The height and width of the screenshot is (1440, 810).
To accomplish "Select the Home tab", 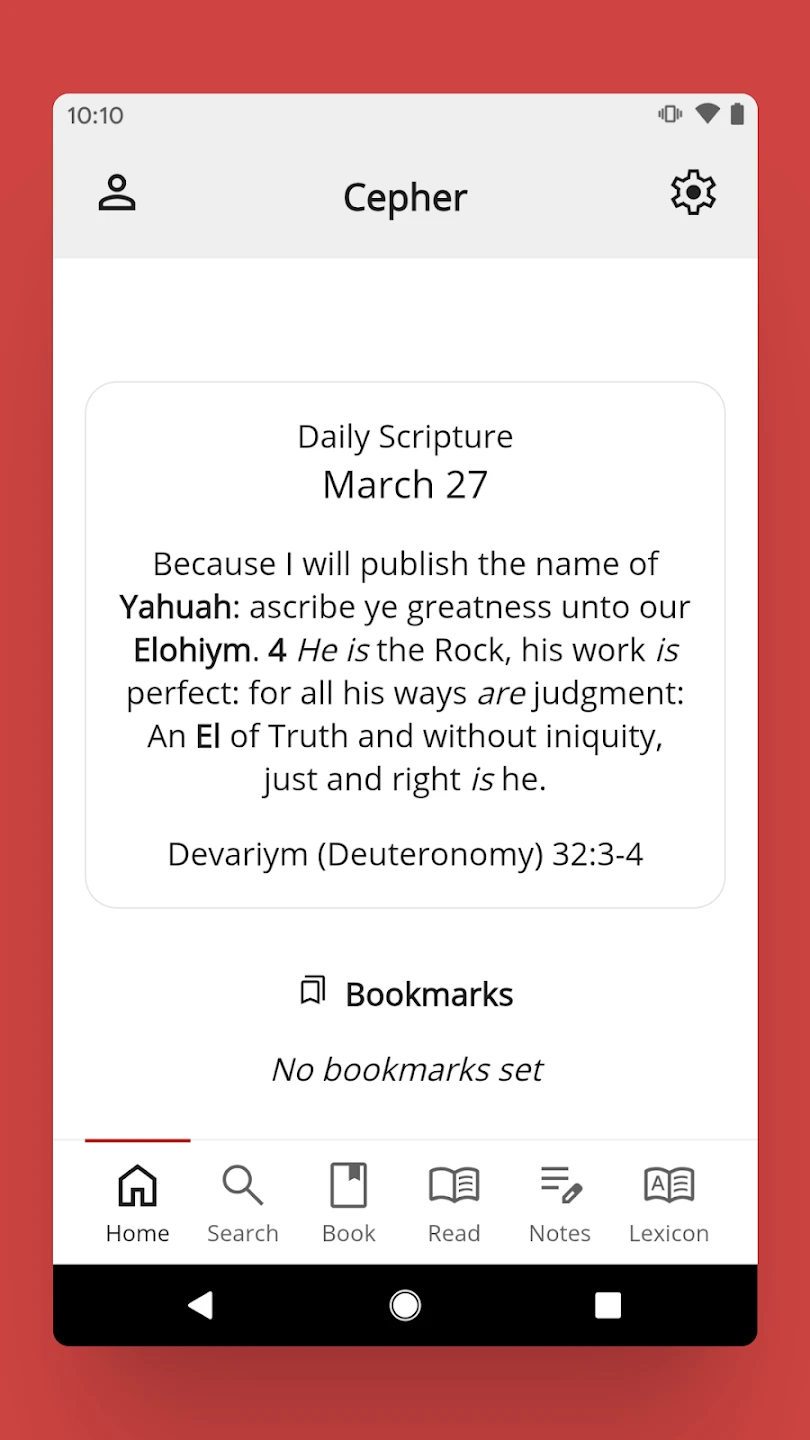I will [137, 1203].
